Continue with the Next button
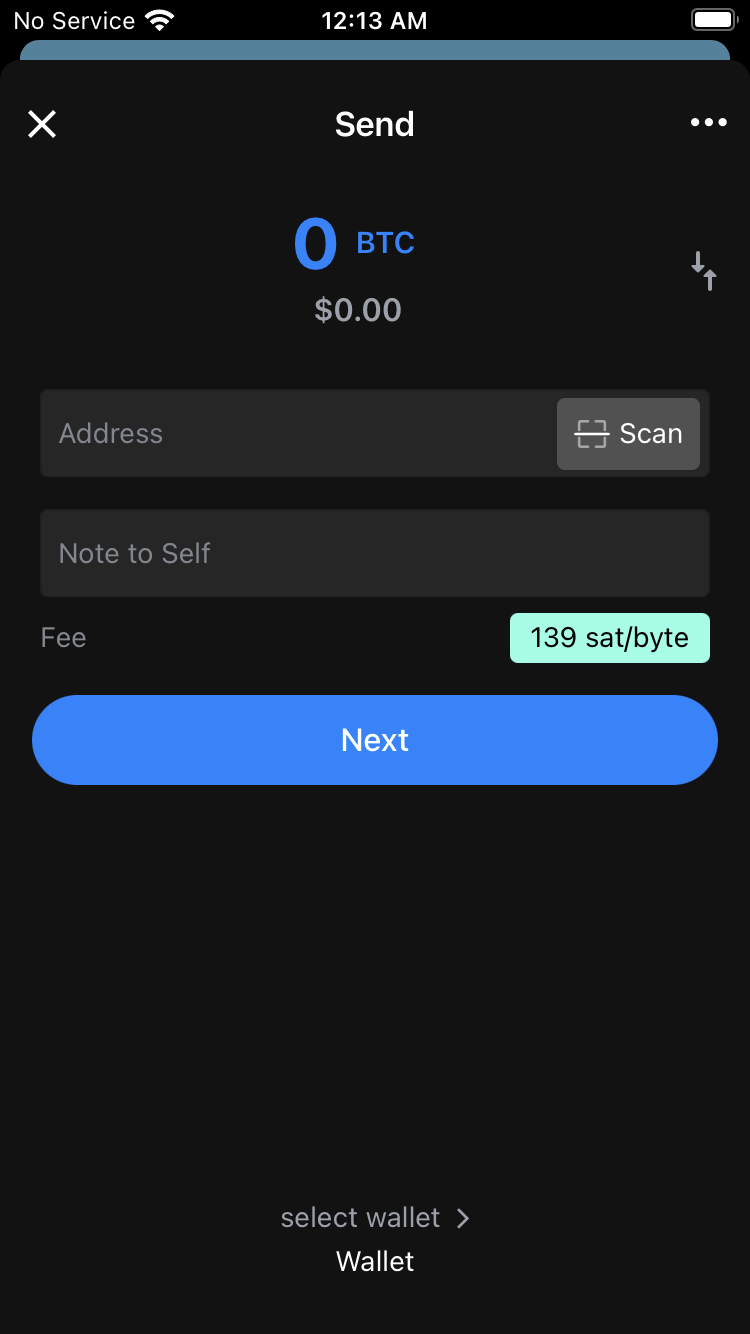 (x=375, y=740)
